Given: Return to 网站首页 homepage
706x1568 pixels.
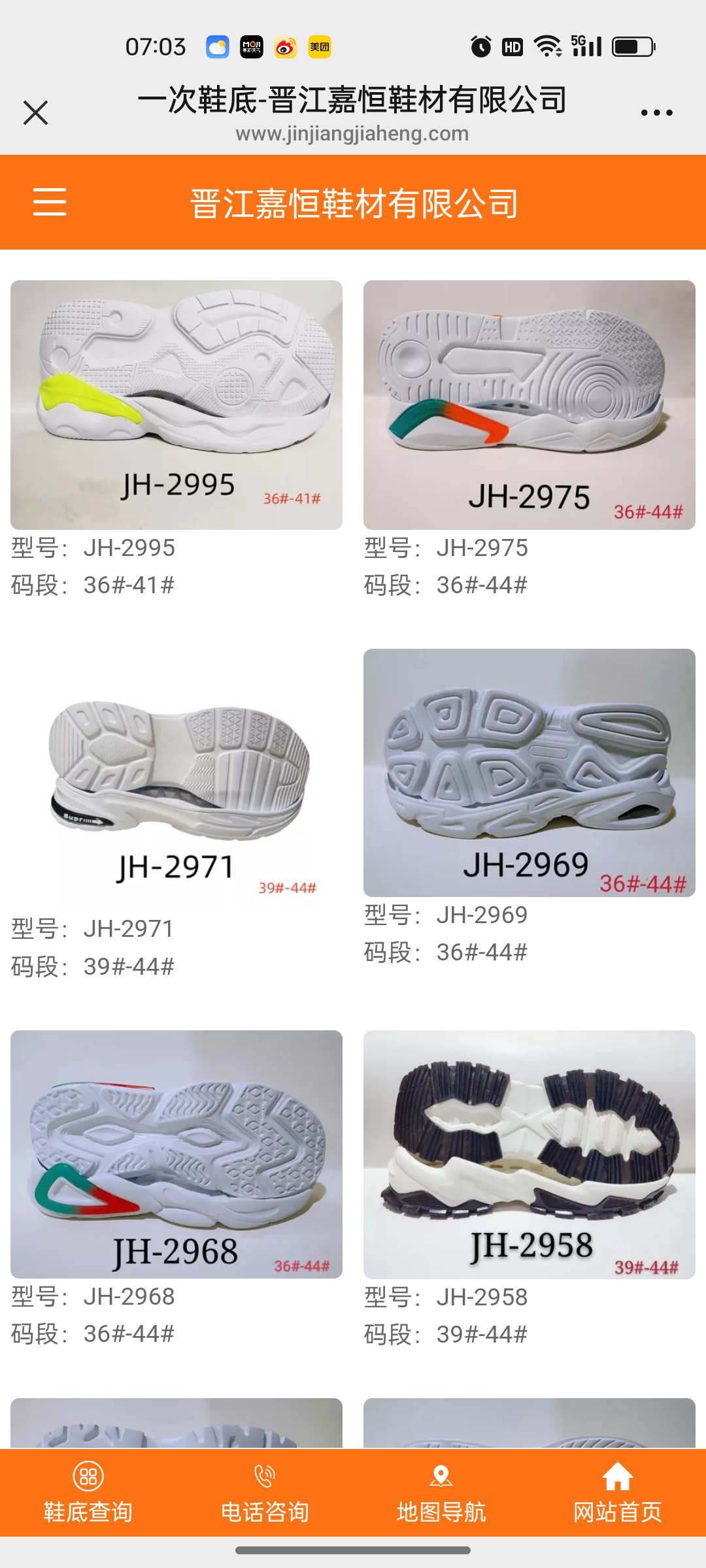Looking at the screenshot, I should [x=618, y=1492].
